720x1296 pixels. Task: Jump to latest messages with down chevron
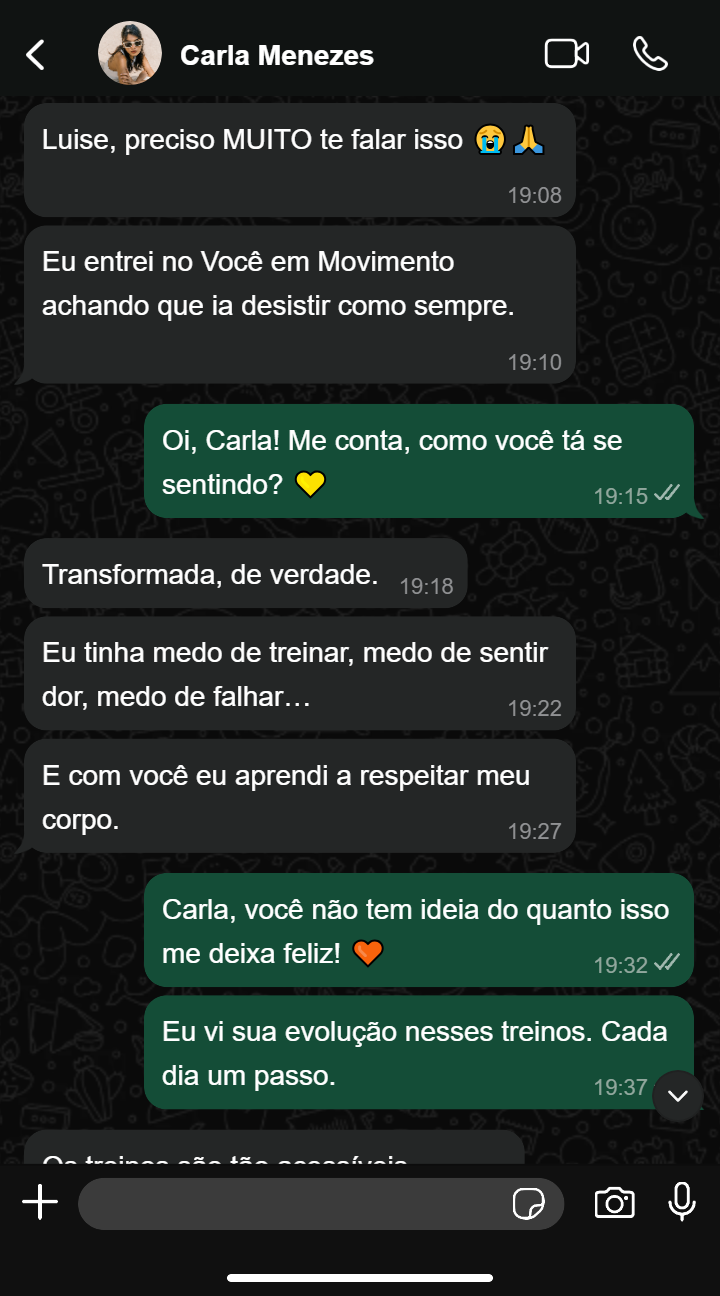coord(678,1095)
